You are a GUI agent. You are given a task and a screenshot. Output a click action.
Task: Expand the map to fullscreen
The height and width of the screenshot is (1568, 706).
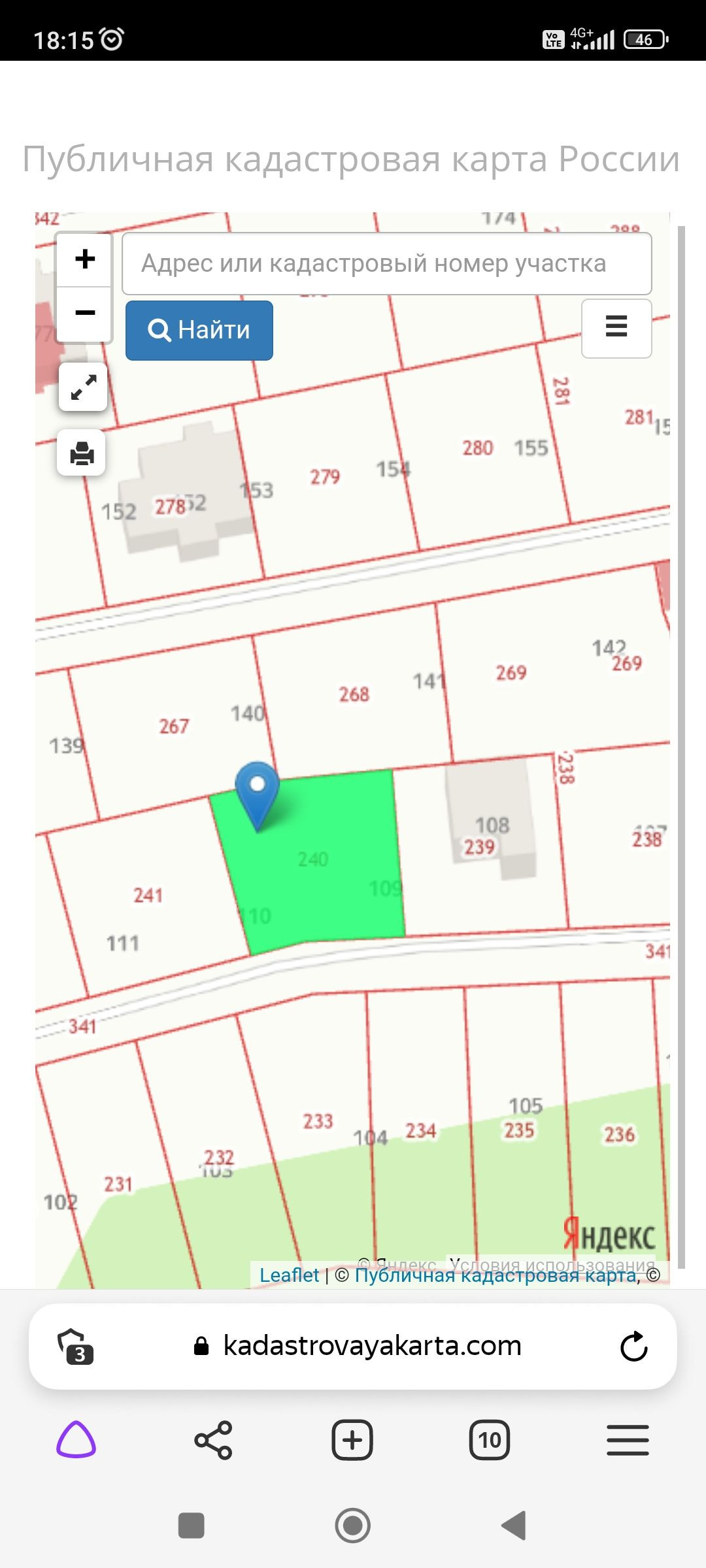point(83,387)
